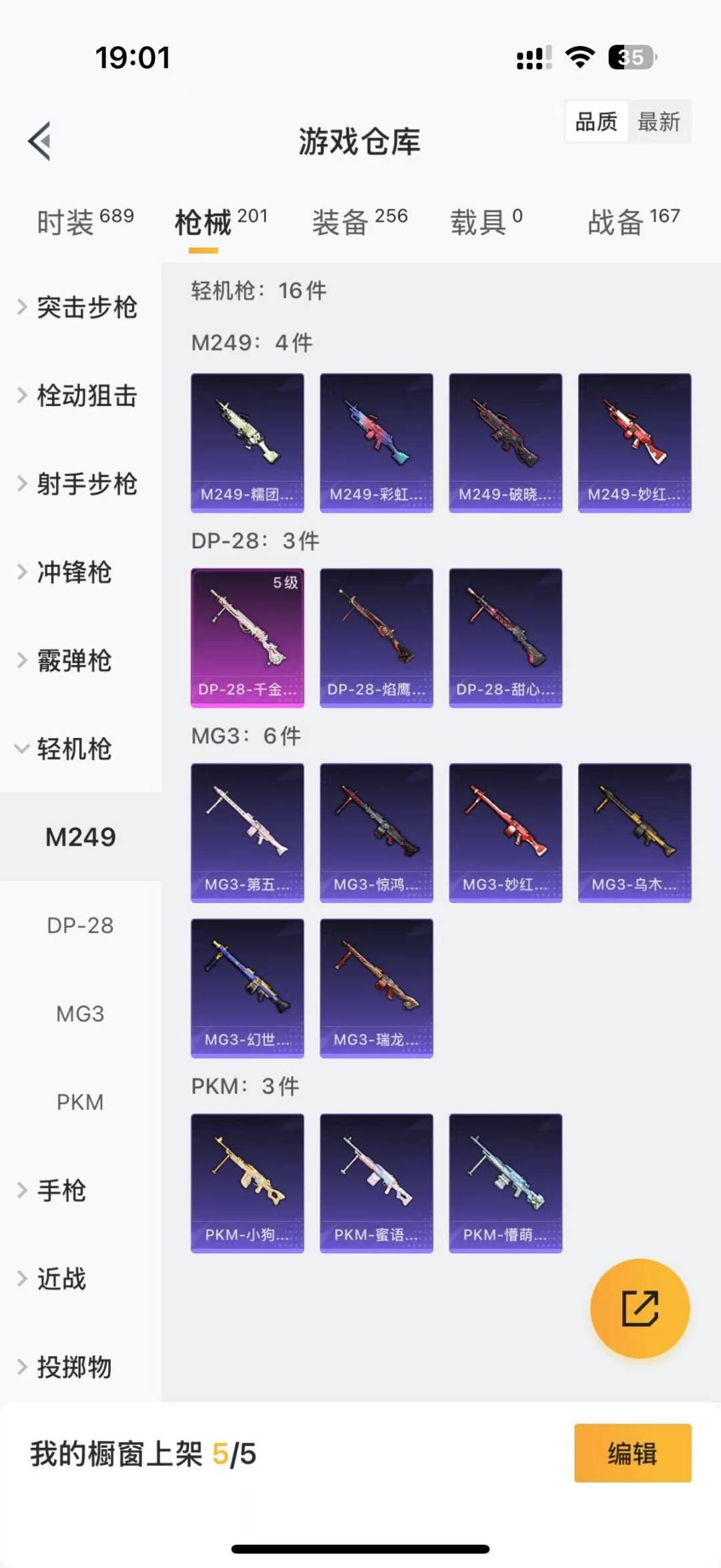
Task: Select DP-28 in the side list
Action: [x=80, y=925]
